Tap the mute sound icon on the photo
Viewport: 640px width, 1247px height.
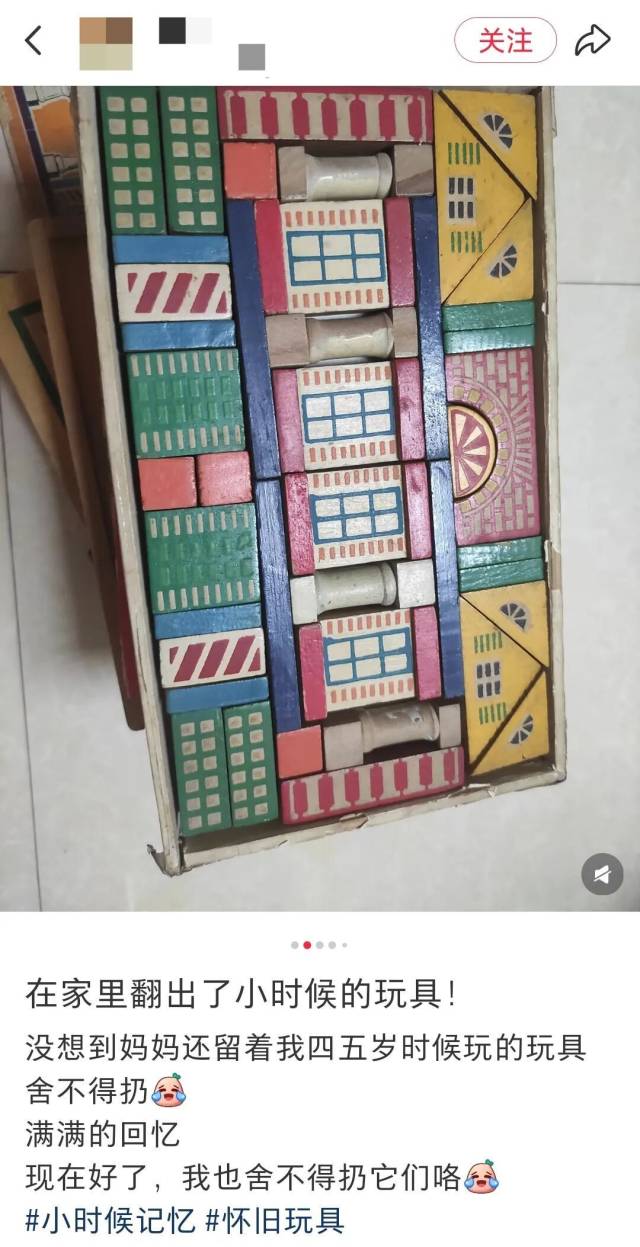click(601, 875)
